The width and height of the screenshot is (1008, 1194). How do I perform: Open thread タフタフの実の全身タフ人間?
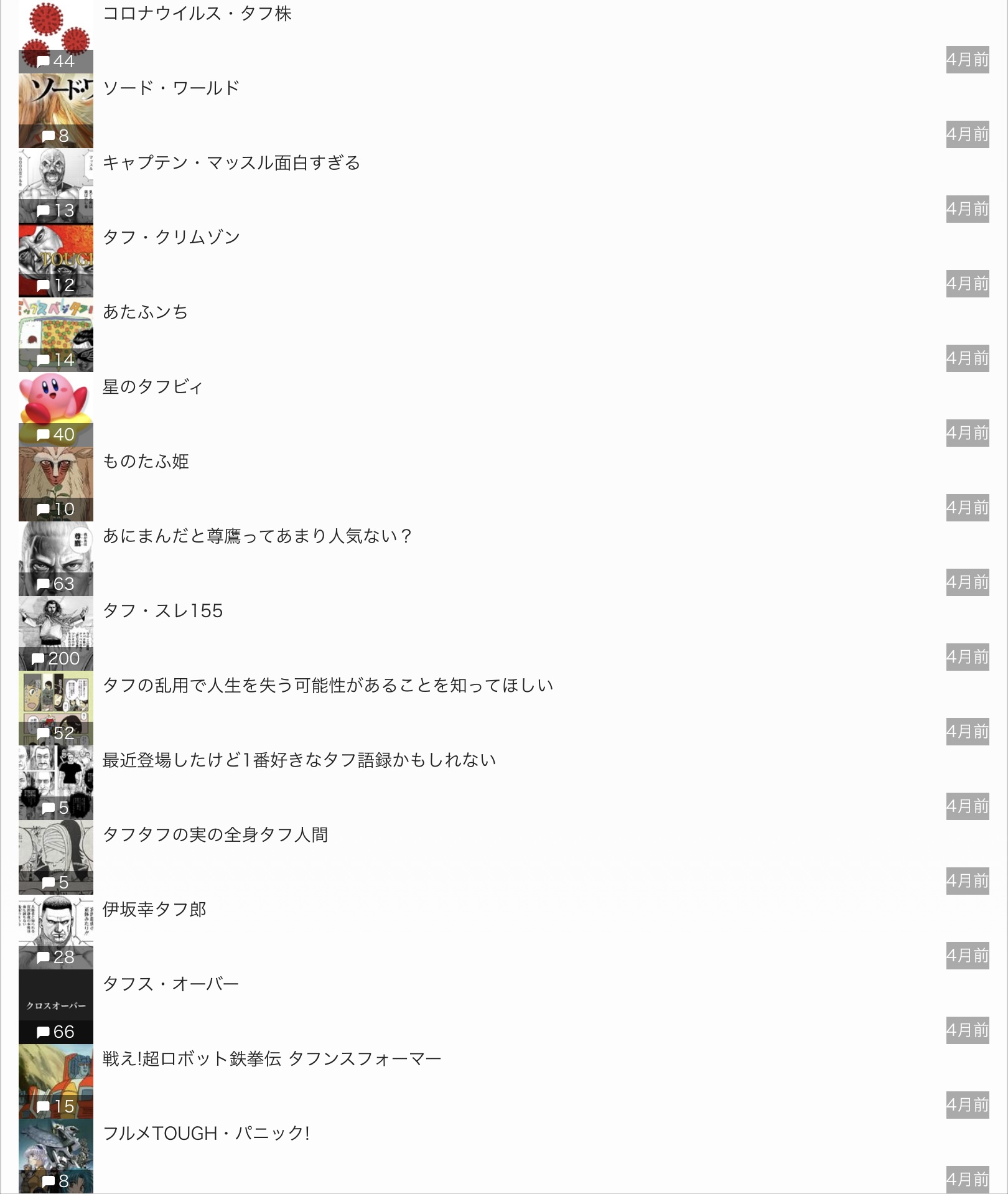[215, 835]
